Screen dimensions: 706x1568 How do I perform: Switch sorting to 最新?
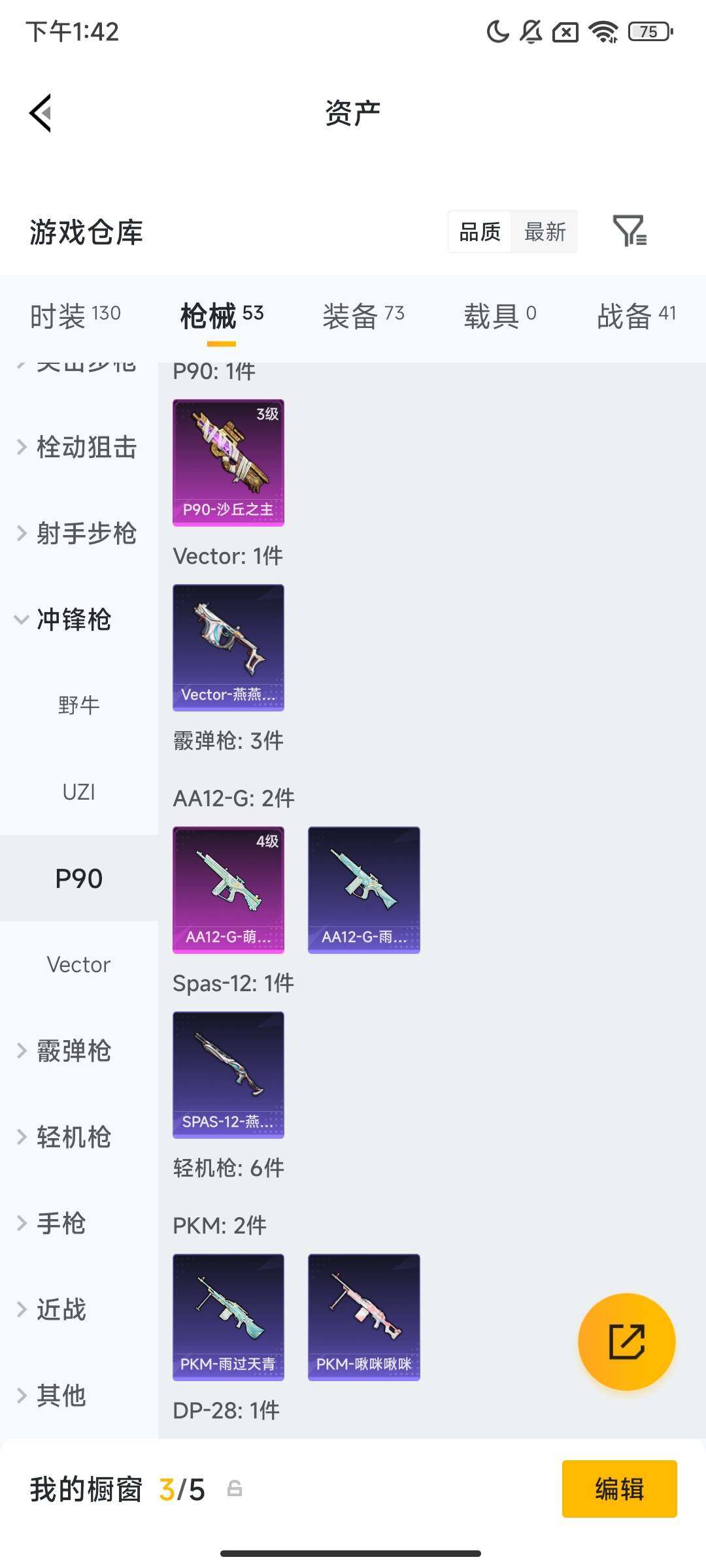(545, 232)
